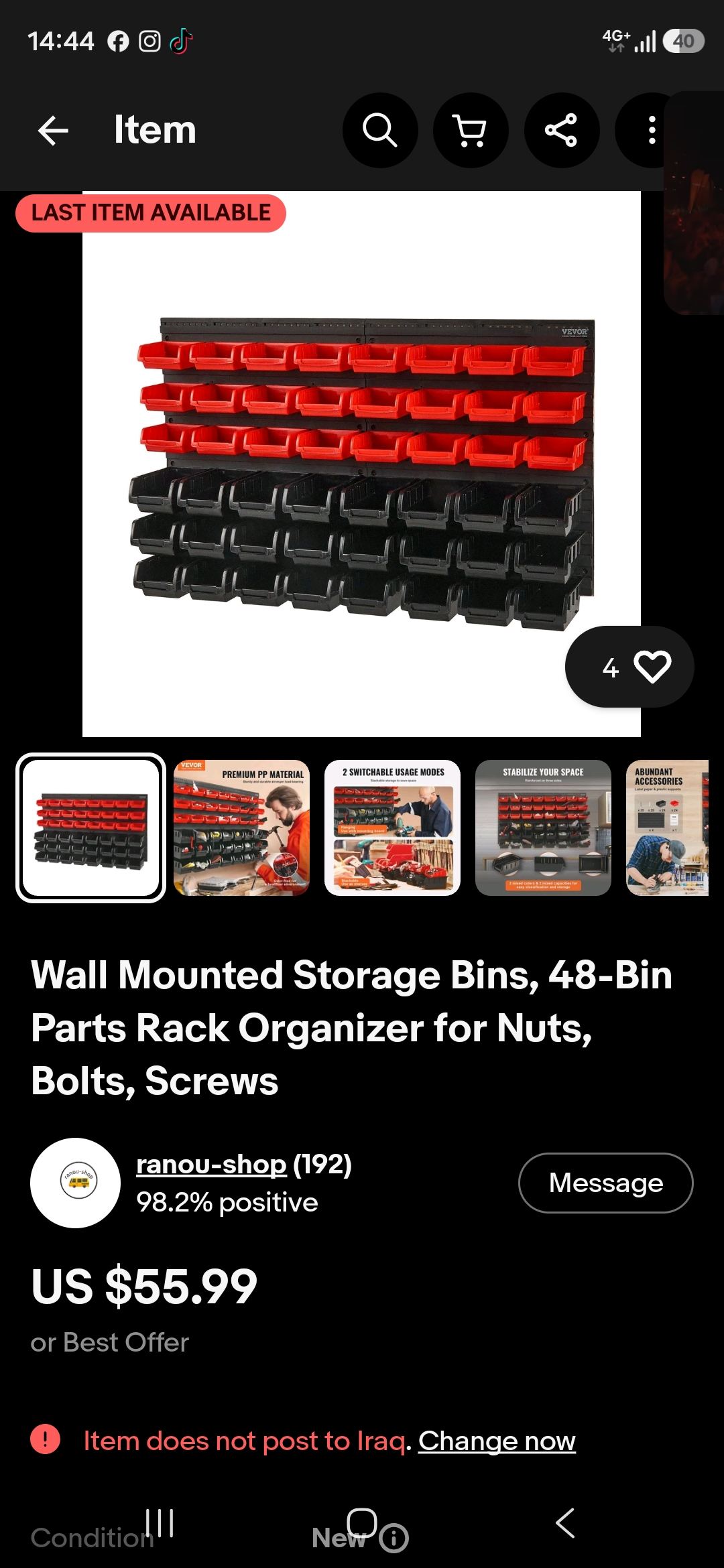Open recent apps from navigation bar

pos(160,1522)
